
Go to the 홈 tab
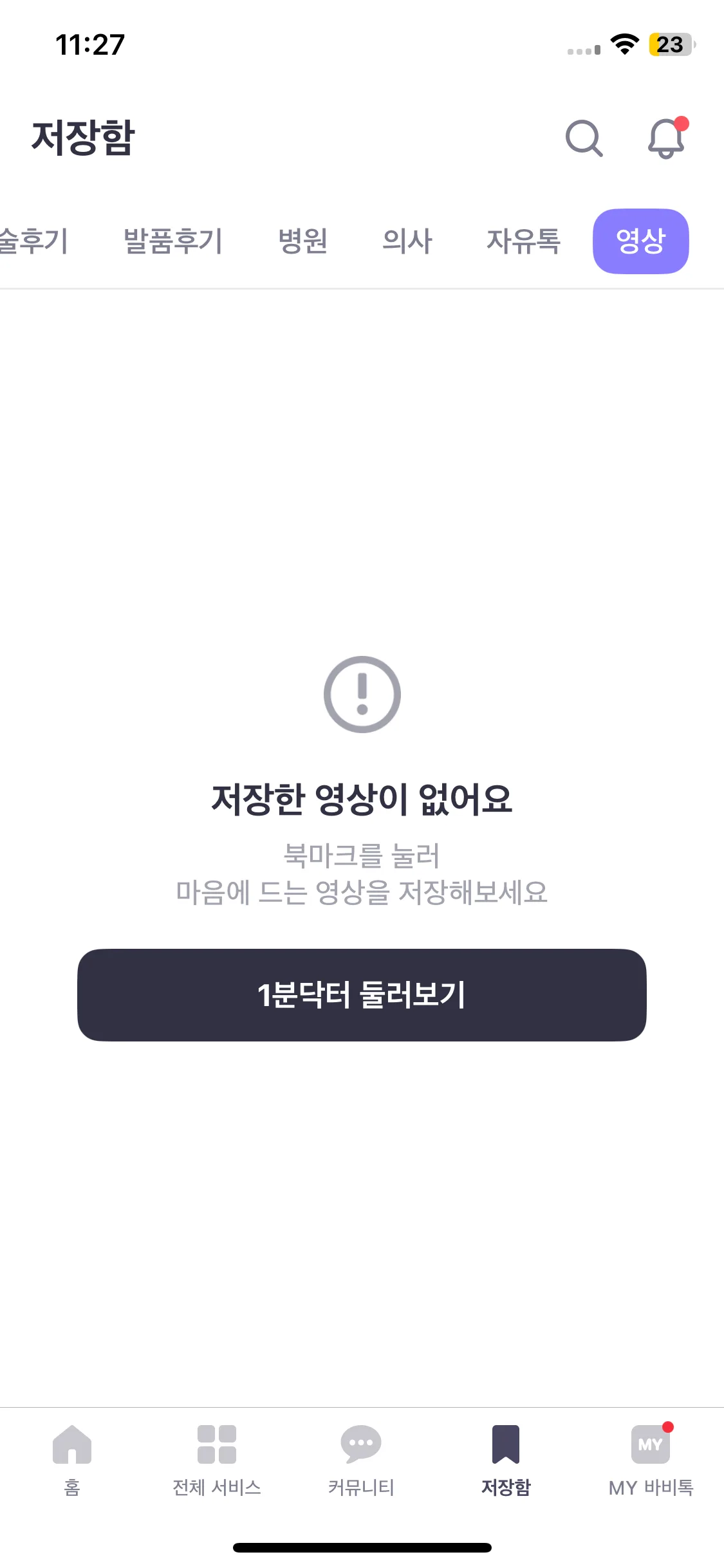tap(72, 1460)
